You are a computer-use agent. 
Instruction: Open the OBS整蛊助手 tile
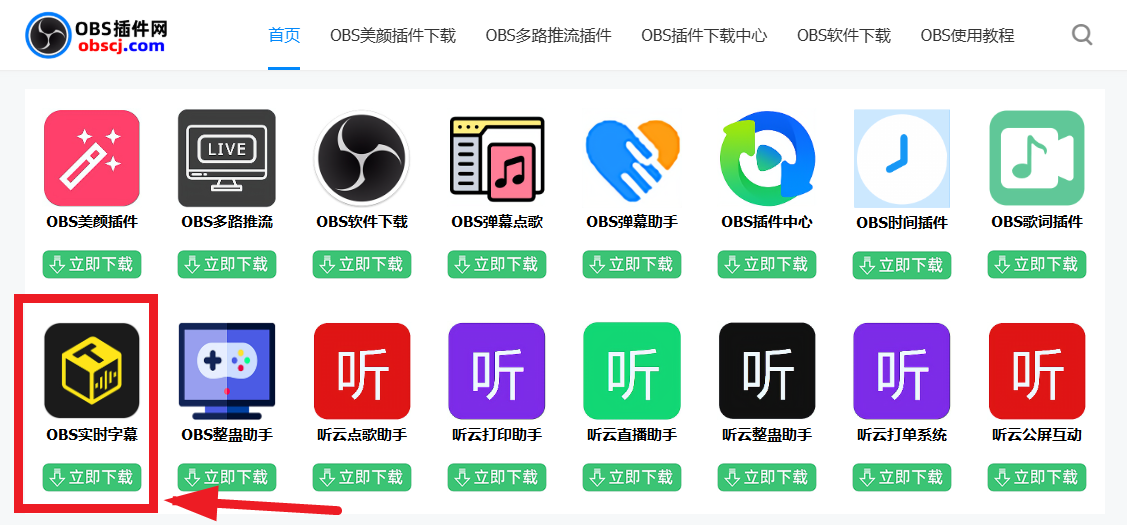coord(227,371)
